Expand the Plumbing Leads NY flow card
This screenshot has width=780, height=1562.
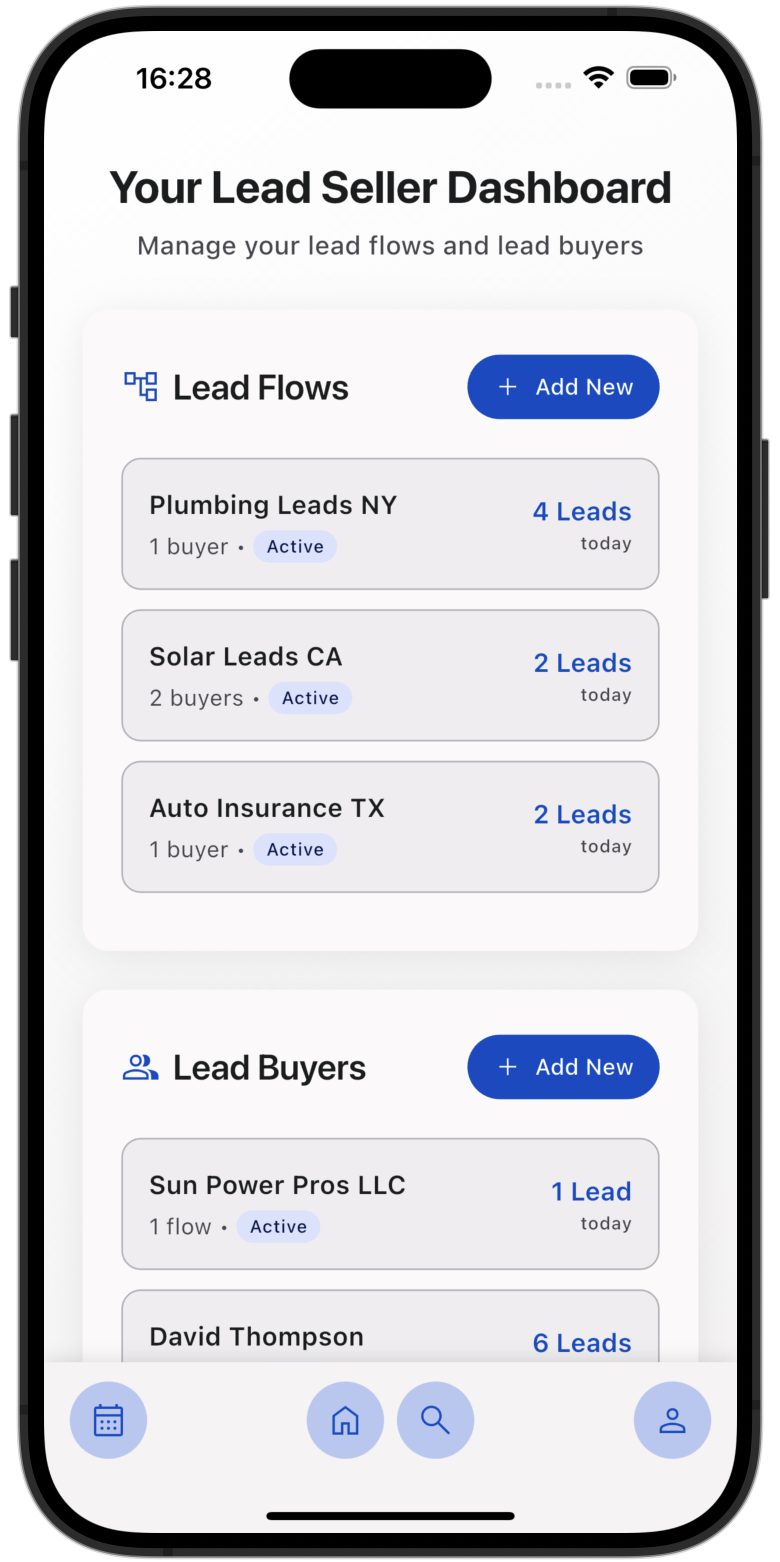[x=390, y=523]
